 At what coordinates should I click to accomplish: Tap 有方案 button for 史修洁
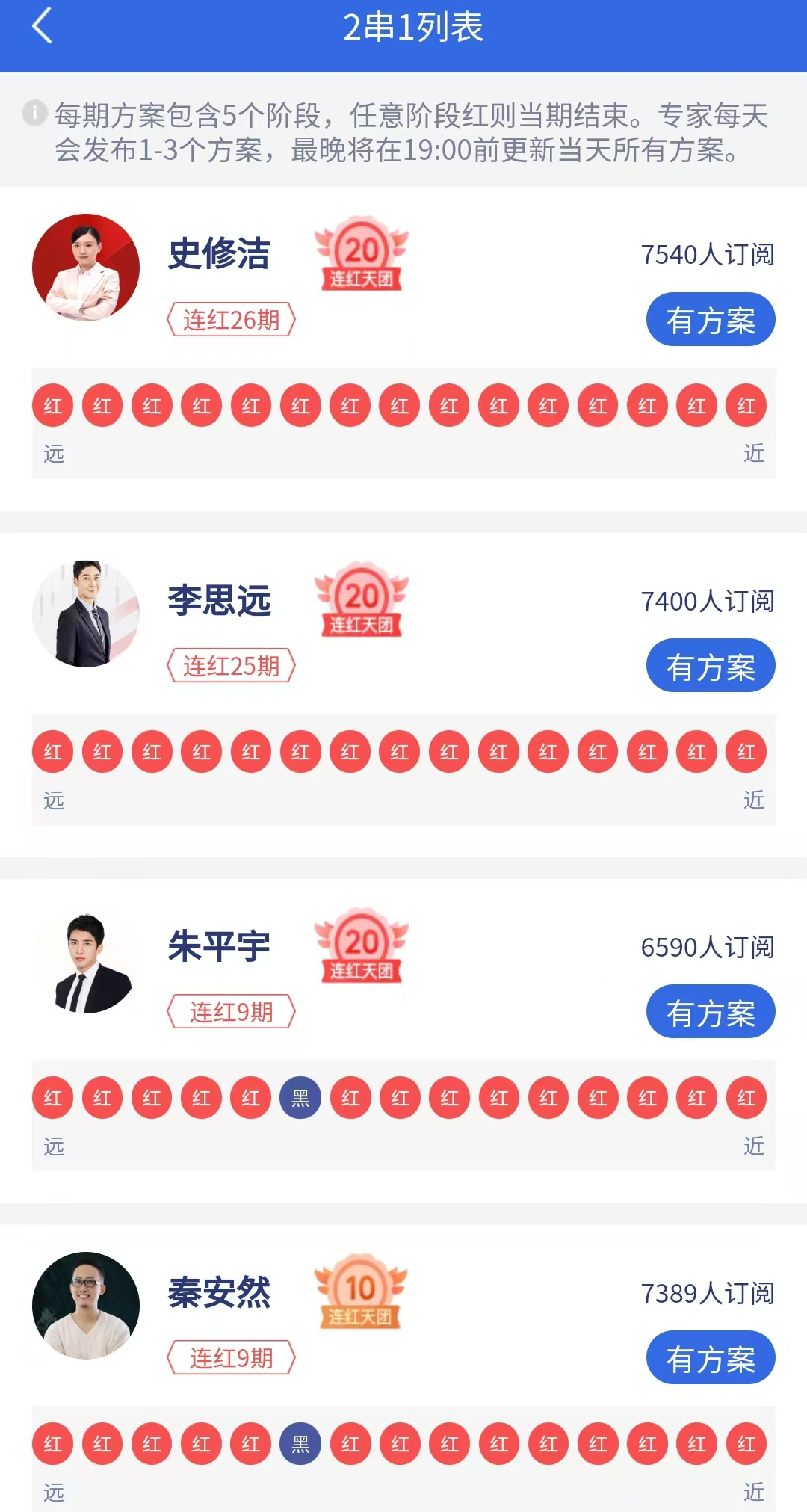click(x=710, y=320)
